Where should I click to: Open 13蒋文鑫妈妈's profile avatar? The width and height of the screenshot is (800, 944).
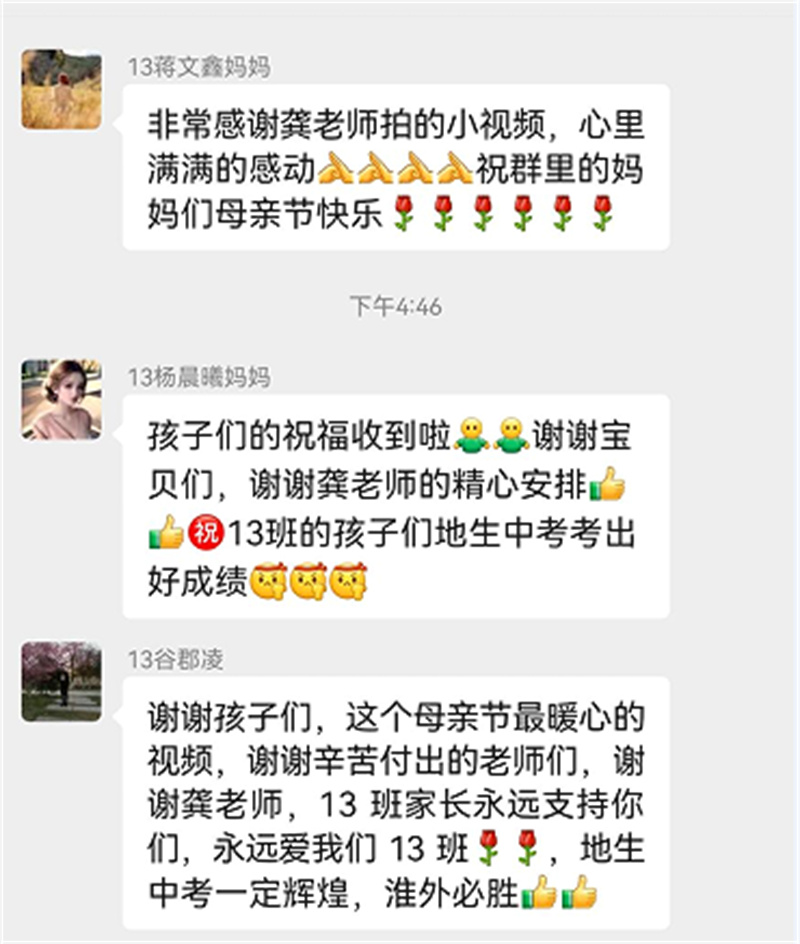point(61,89)
